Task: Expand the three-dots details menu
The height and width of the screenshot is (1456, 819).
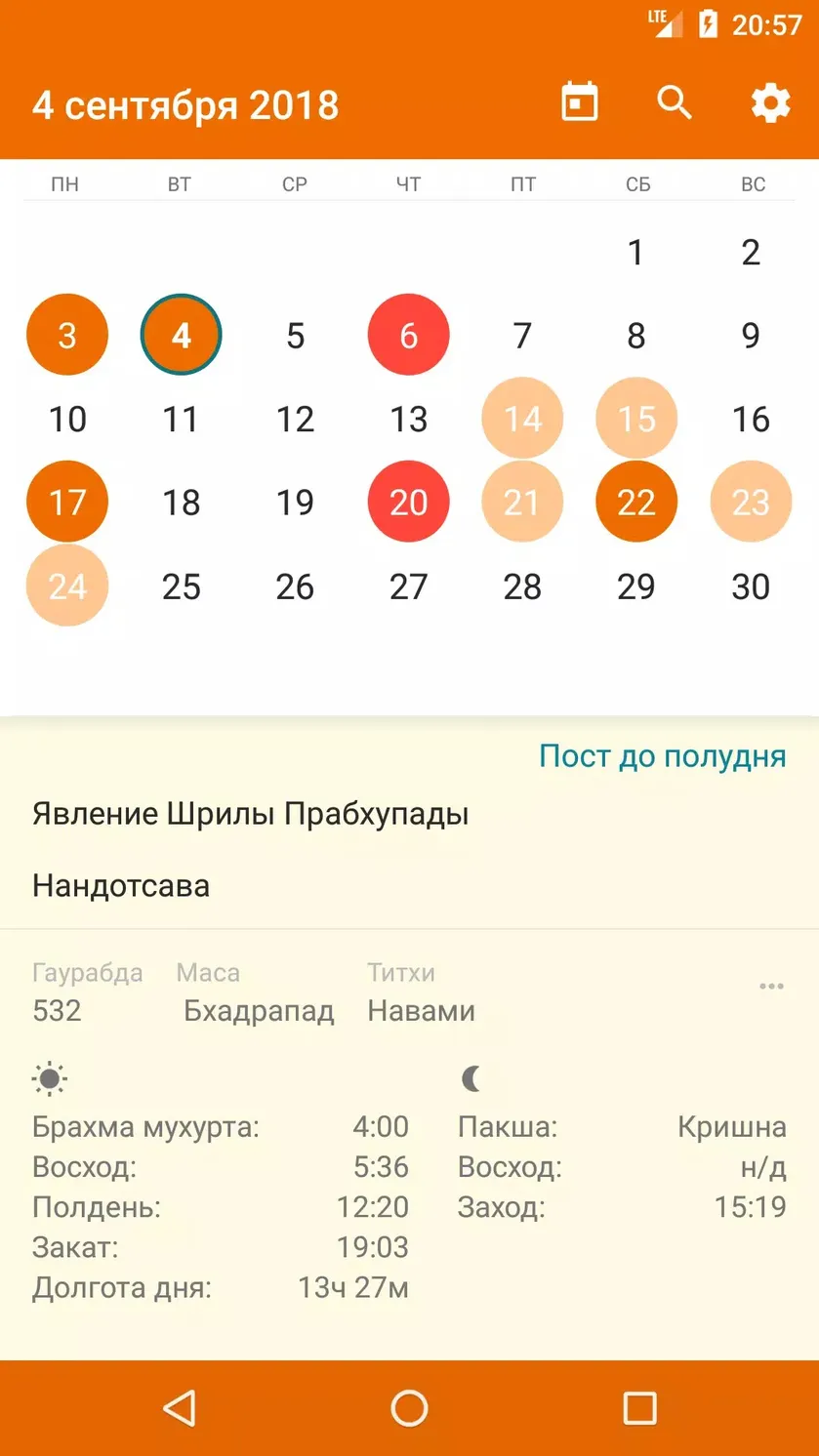Action: (x=771, y=987)
